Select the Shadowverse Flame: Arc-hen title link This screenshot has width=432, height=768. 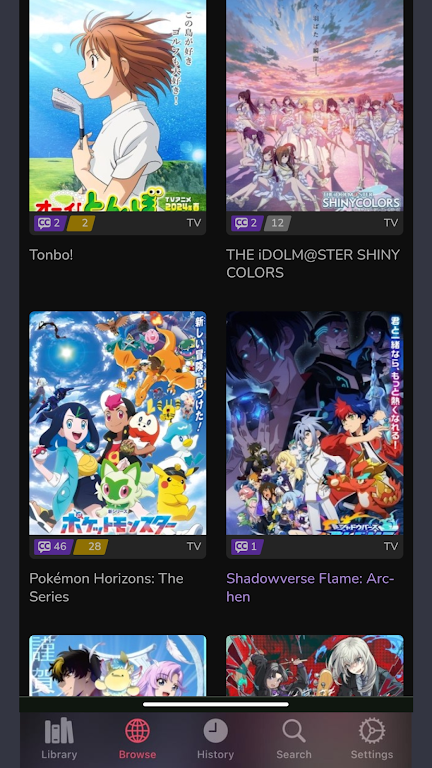310,587
